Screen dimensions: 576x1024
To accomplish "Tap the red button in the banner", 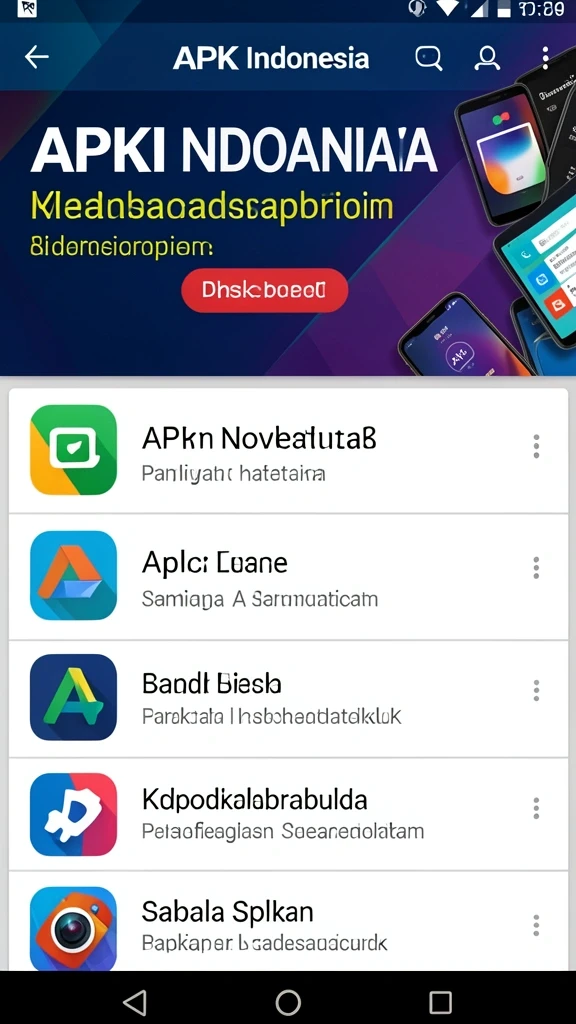I will (264, 290).
